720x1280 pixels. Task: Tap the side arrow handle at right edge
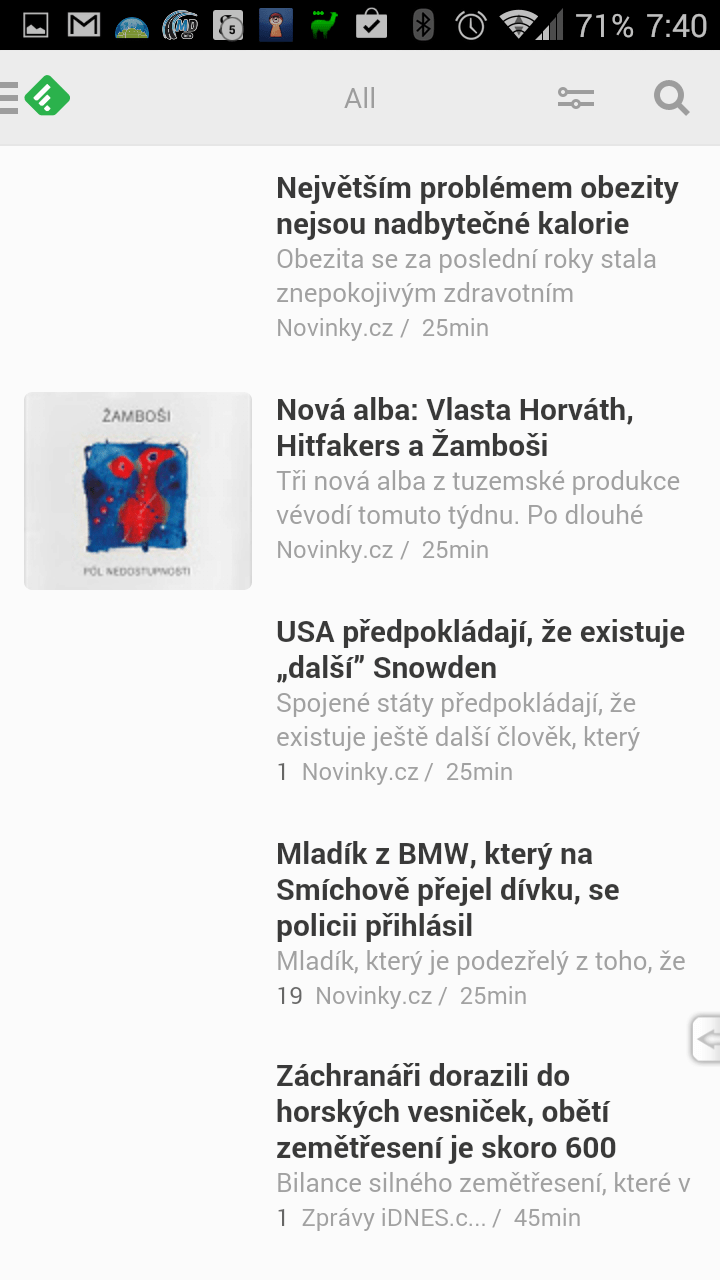[706, 1039]
